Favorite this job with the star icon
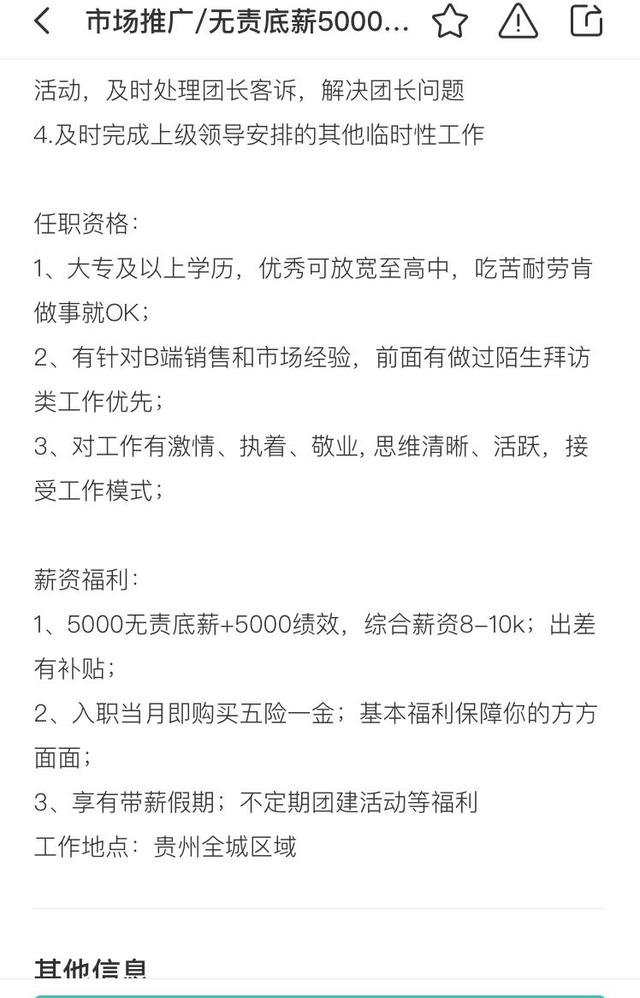640x998 pixels. point(450,21)
